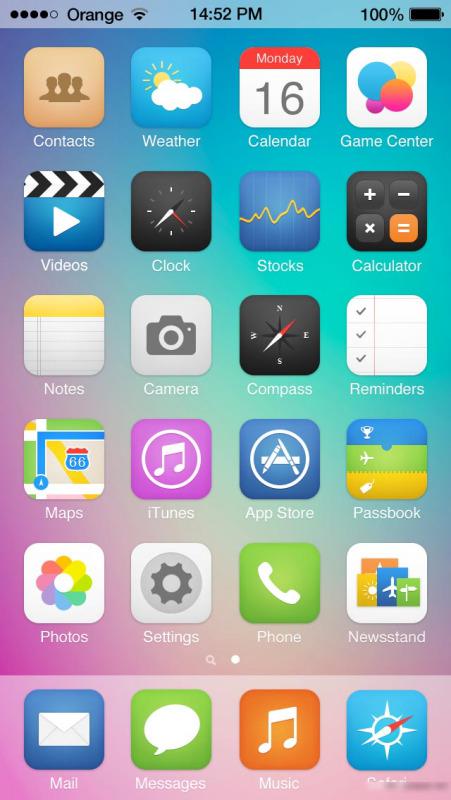Viewport: 451px width, 800px height.
Task: Open Messages from the dock
Action: coord(171,730)
